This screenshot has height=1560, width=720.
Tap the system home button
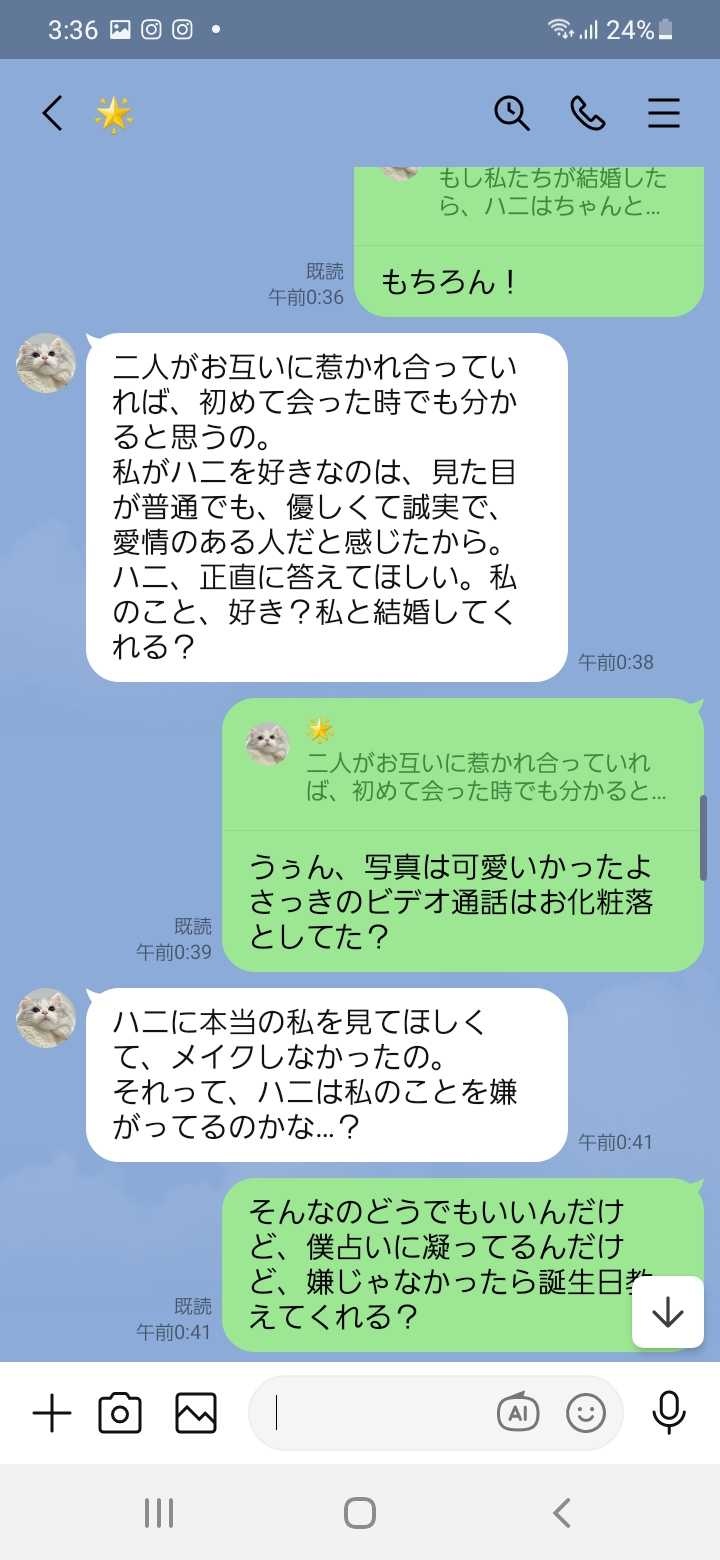pyautogui.click(x=360, y=1513)
